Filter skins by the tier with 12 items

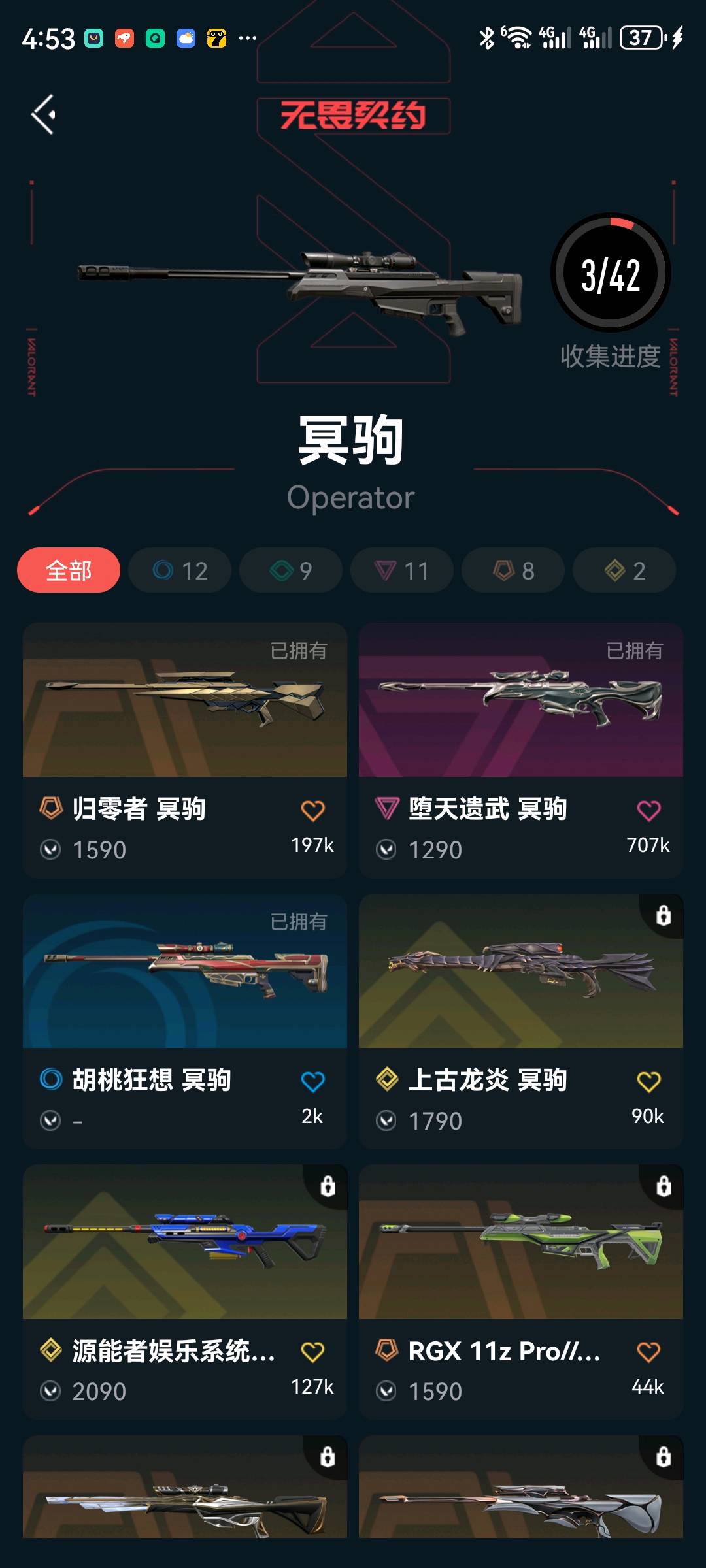pos(180,570)
